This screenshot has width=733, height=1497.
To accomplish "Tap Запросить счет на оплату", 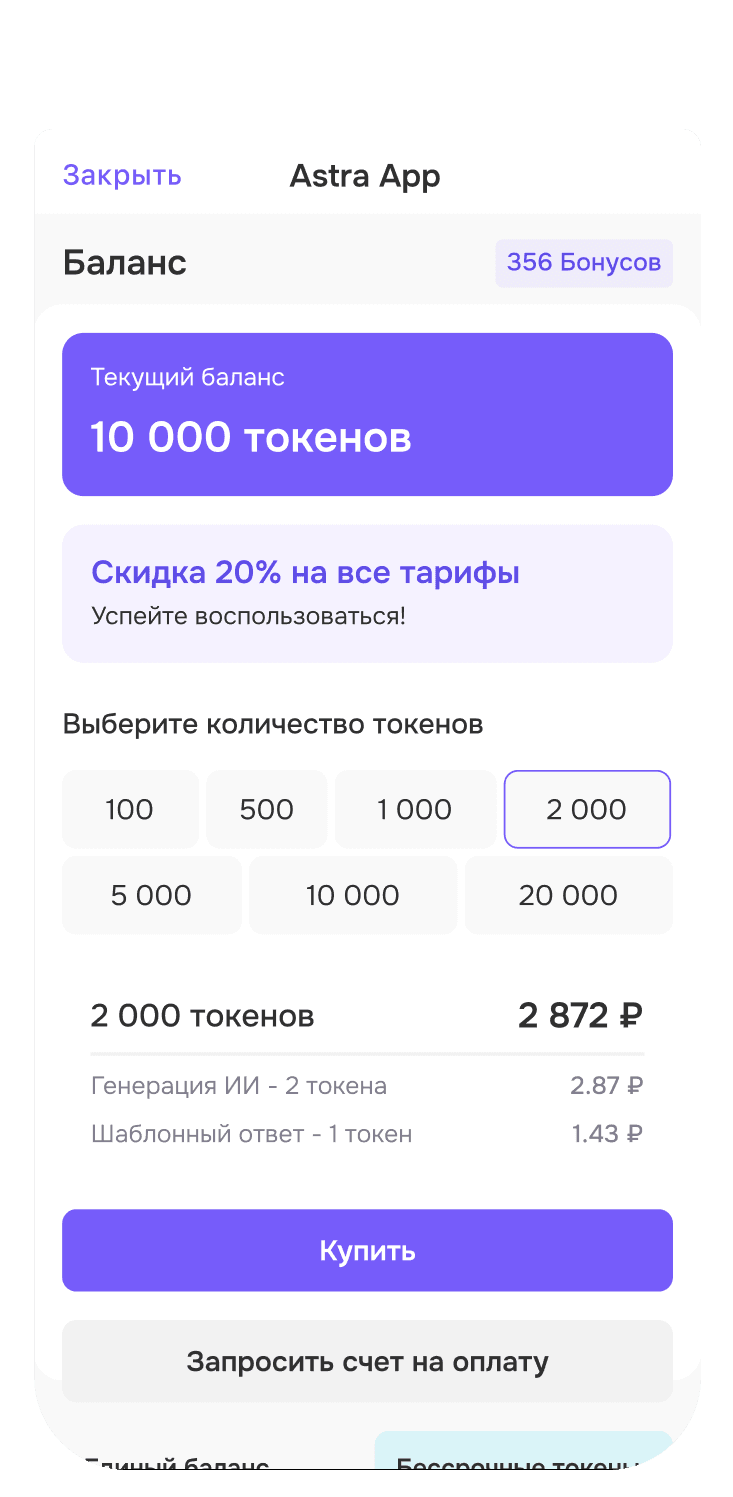I will tap(367, 1361).
